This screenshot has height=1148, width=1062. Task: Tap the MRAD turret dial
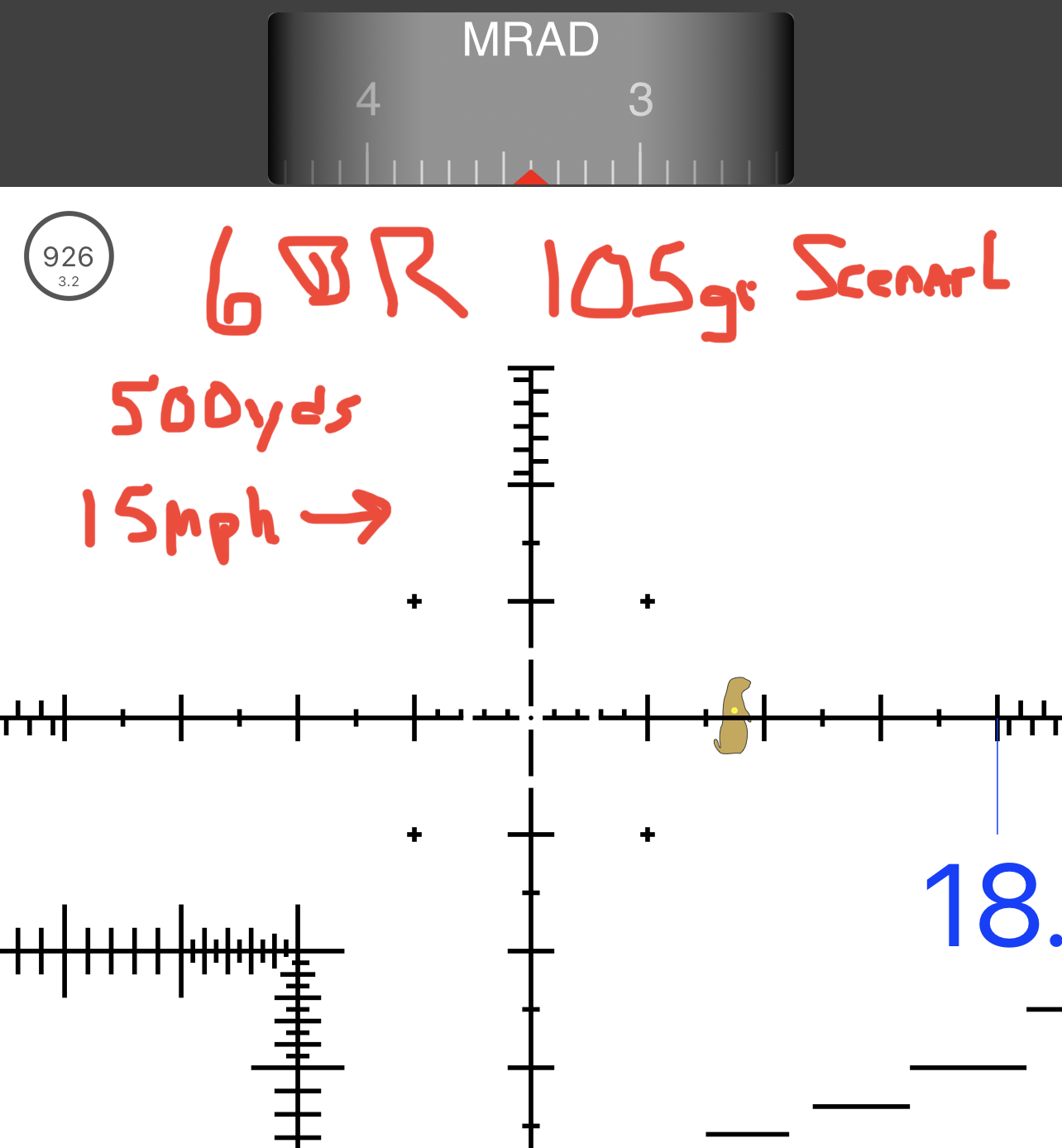530,99
